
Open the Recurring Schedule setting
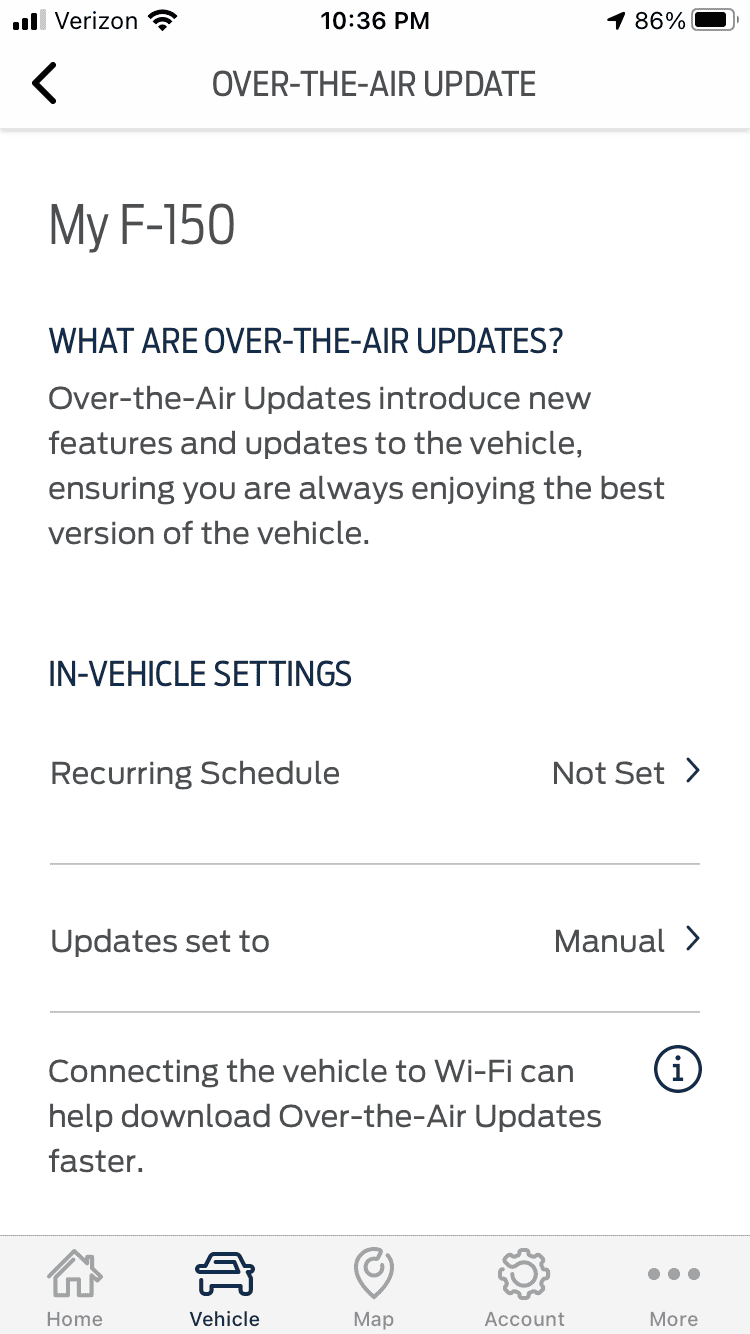coord(374,773)
